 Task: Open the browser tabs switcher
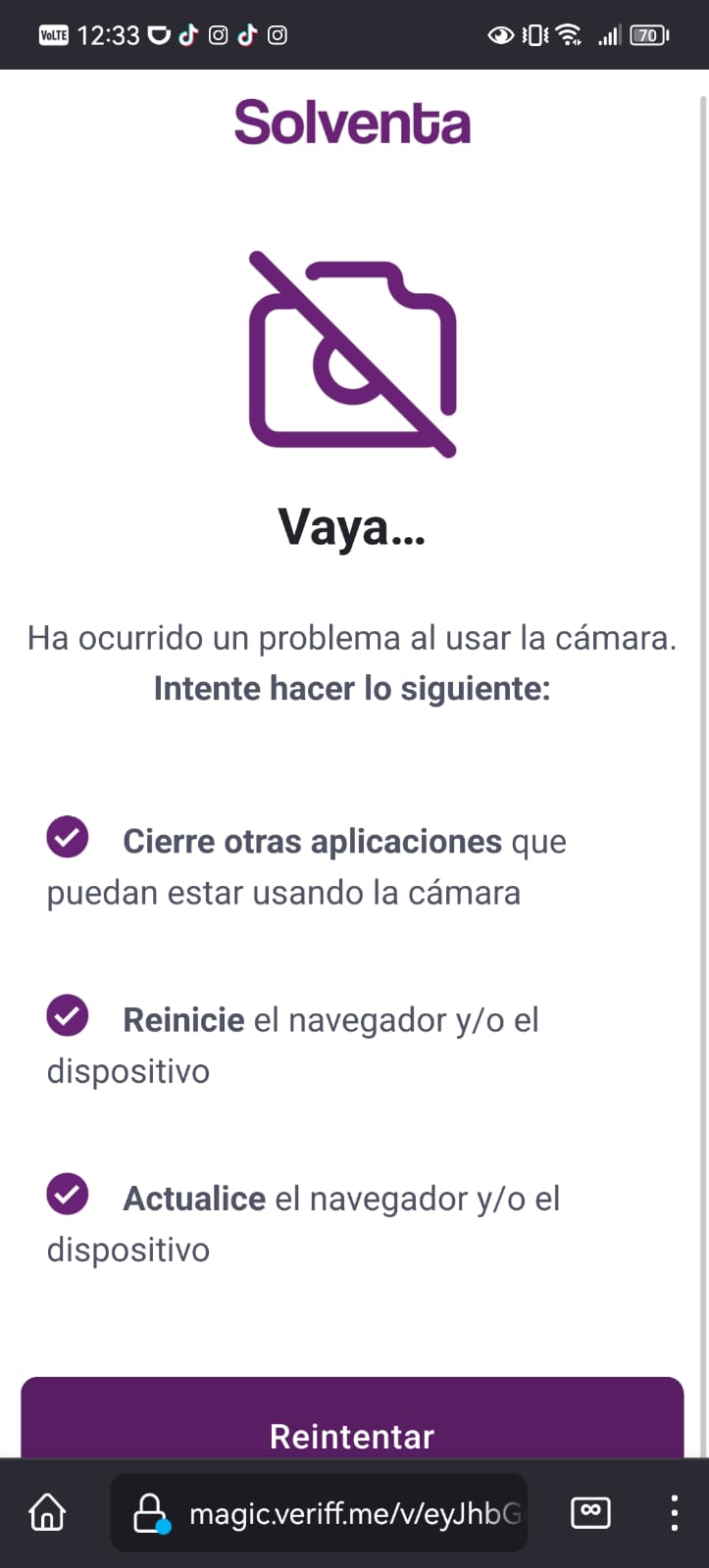(590, 1513)
